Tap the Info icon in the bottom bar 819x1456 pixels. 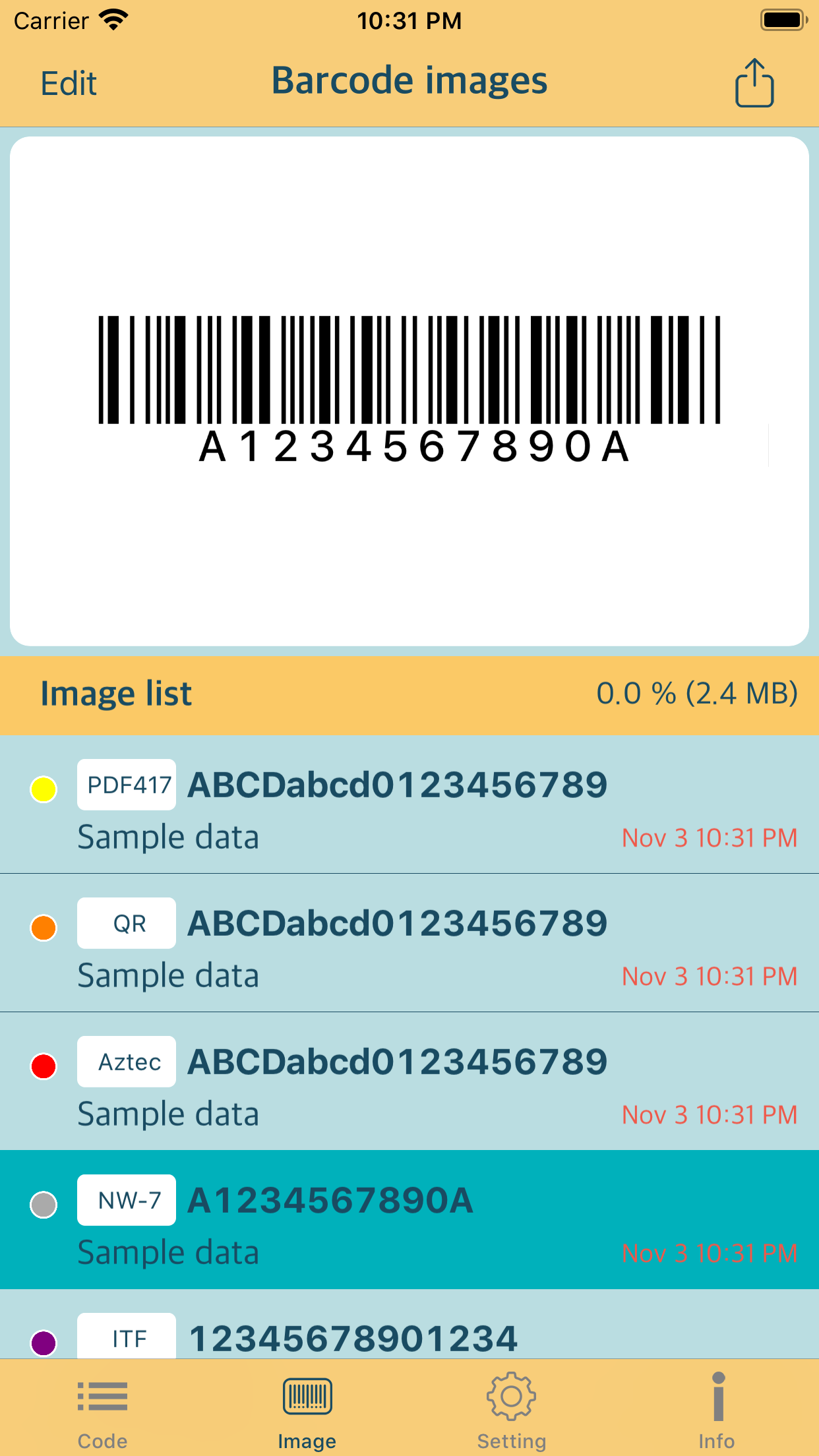(x=717, y=1395)
